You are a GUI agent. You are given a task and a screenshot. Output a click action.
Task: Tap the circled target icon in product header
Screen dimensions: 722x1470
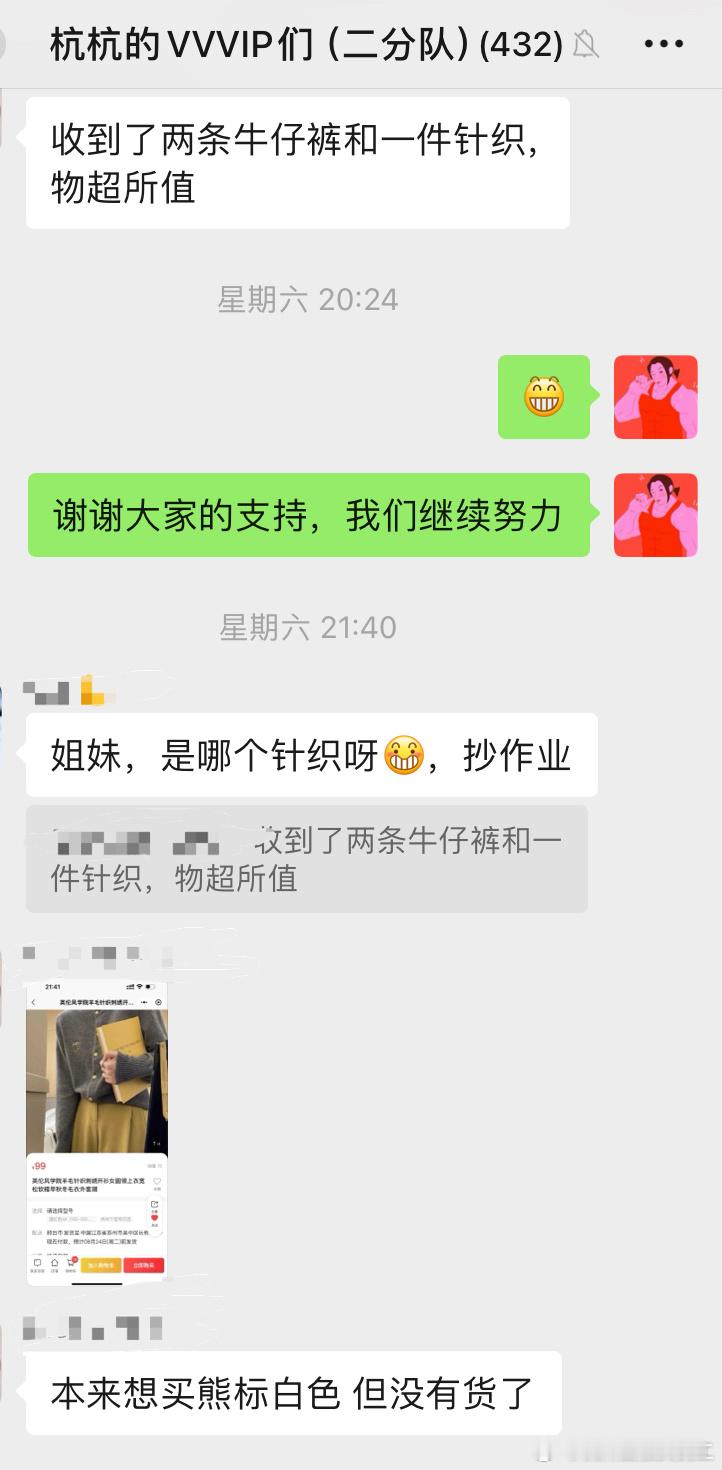click(x=159, y=1002)
